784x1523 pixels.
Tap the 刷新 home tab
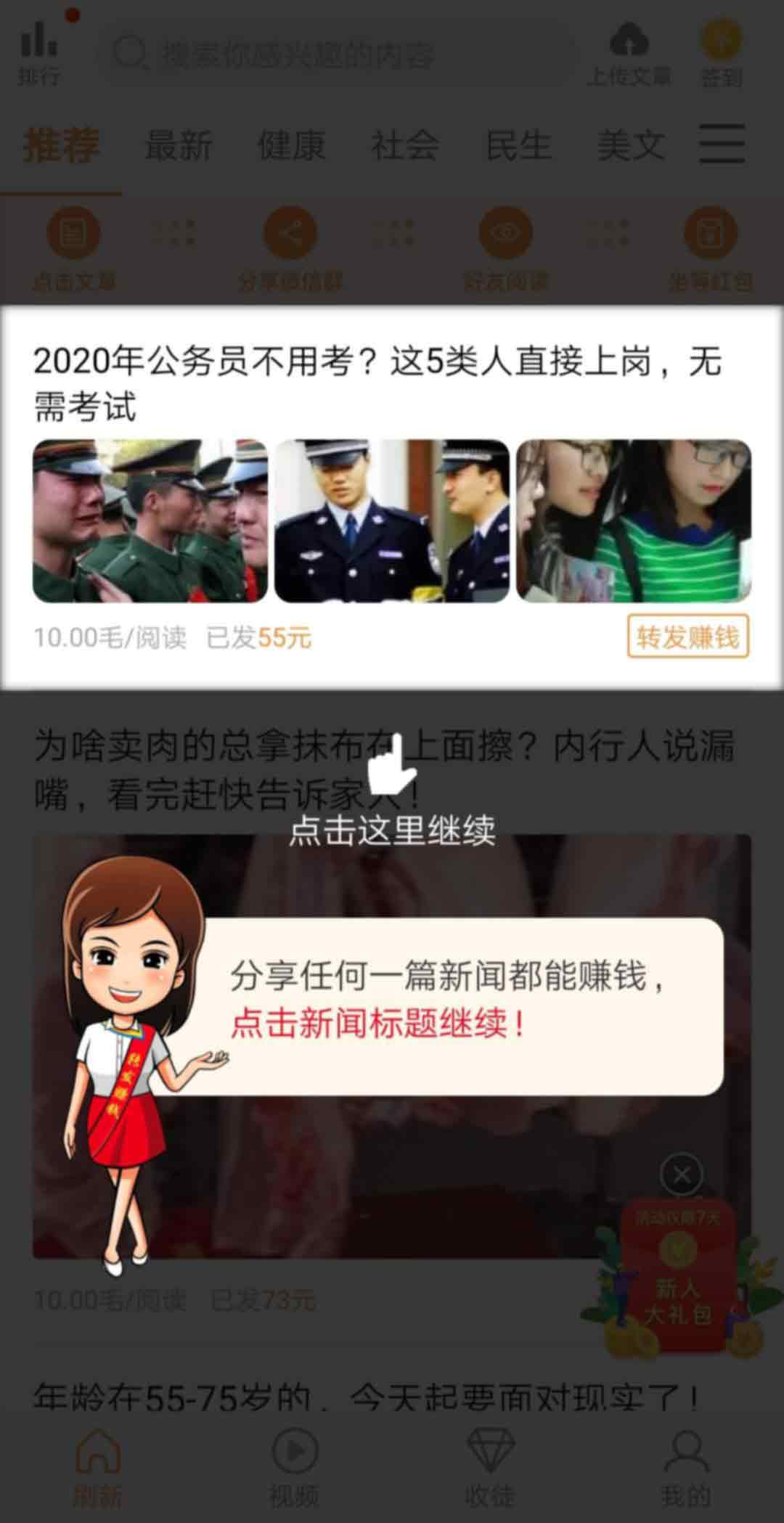point(98,1467)
